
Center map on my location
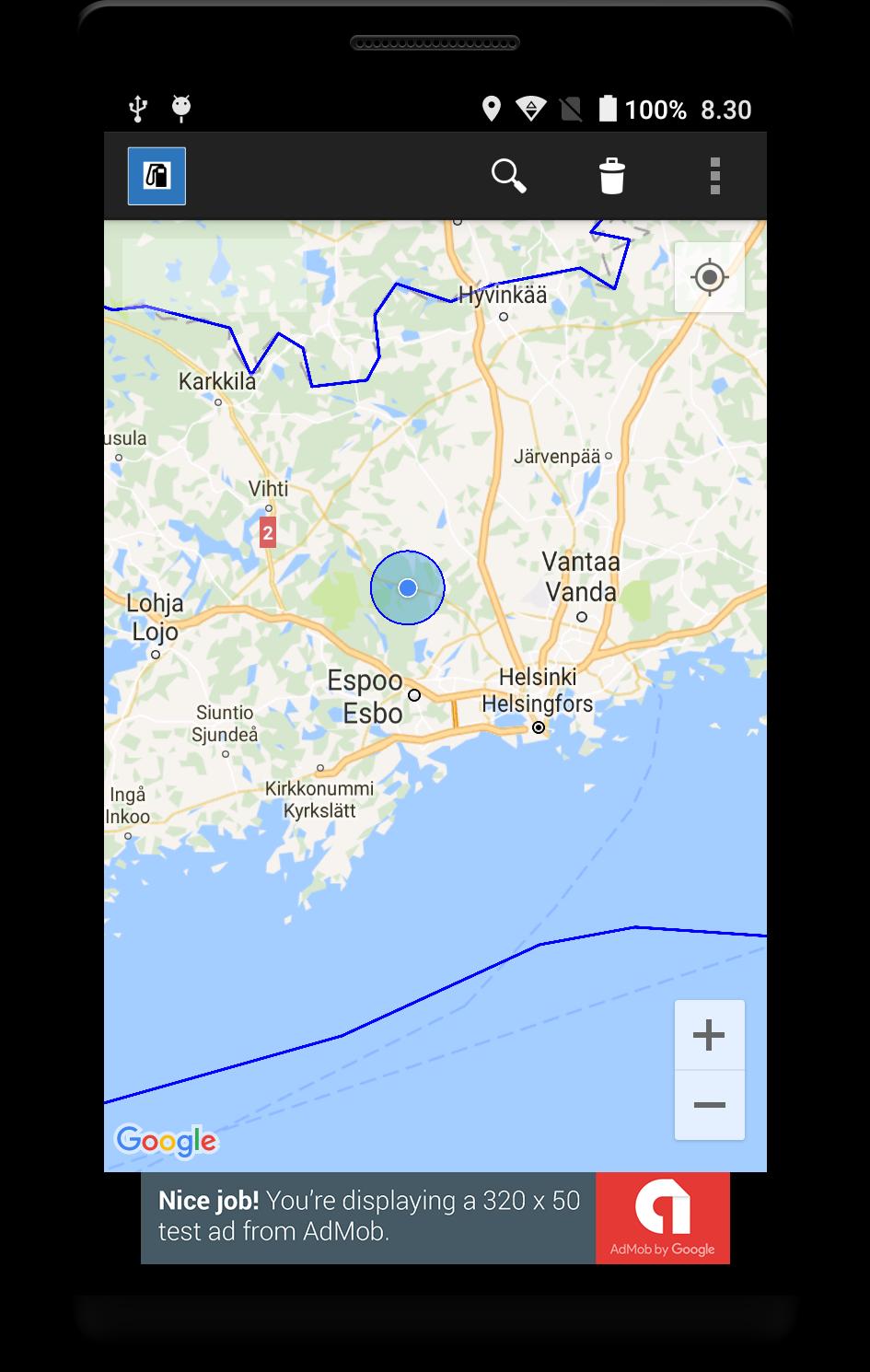click(x=709, y=277)
